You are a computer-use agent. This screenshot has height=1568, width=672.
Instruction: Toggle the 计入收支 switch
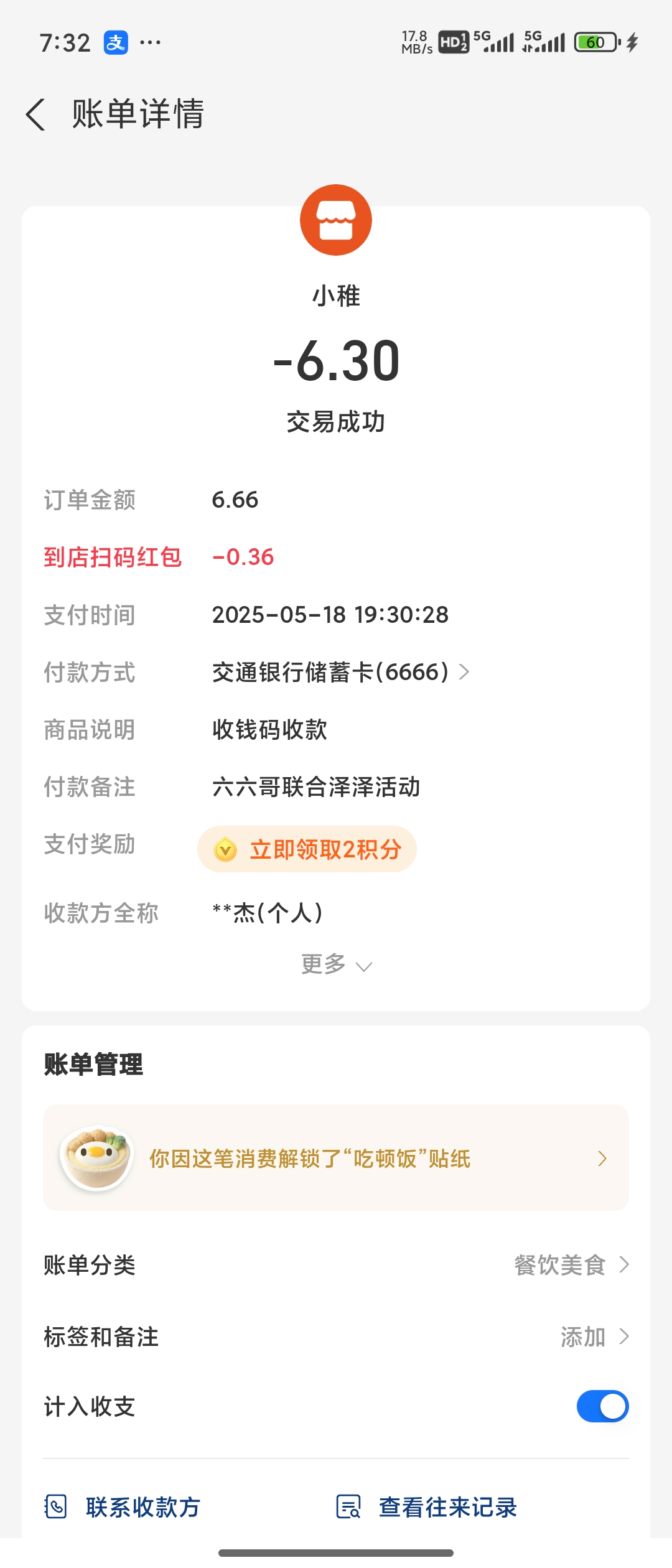point(602,1407)
